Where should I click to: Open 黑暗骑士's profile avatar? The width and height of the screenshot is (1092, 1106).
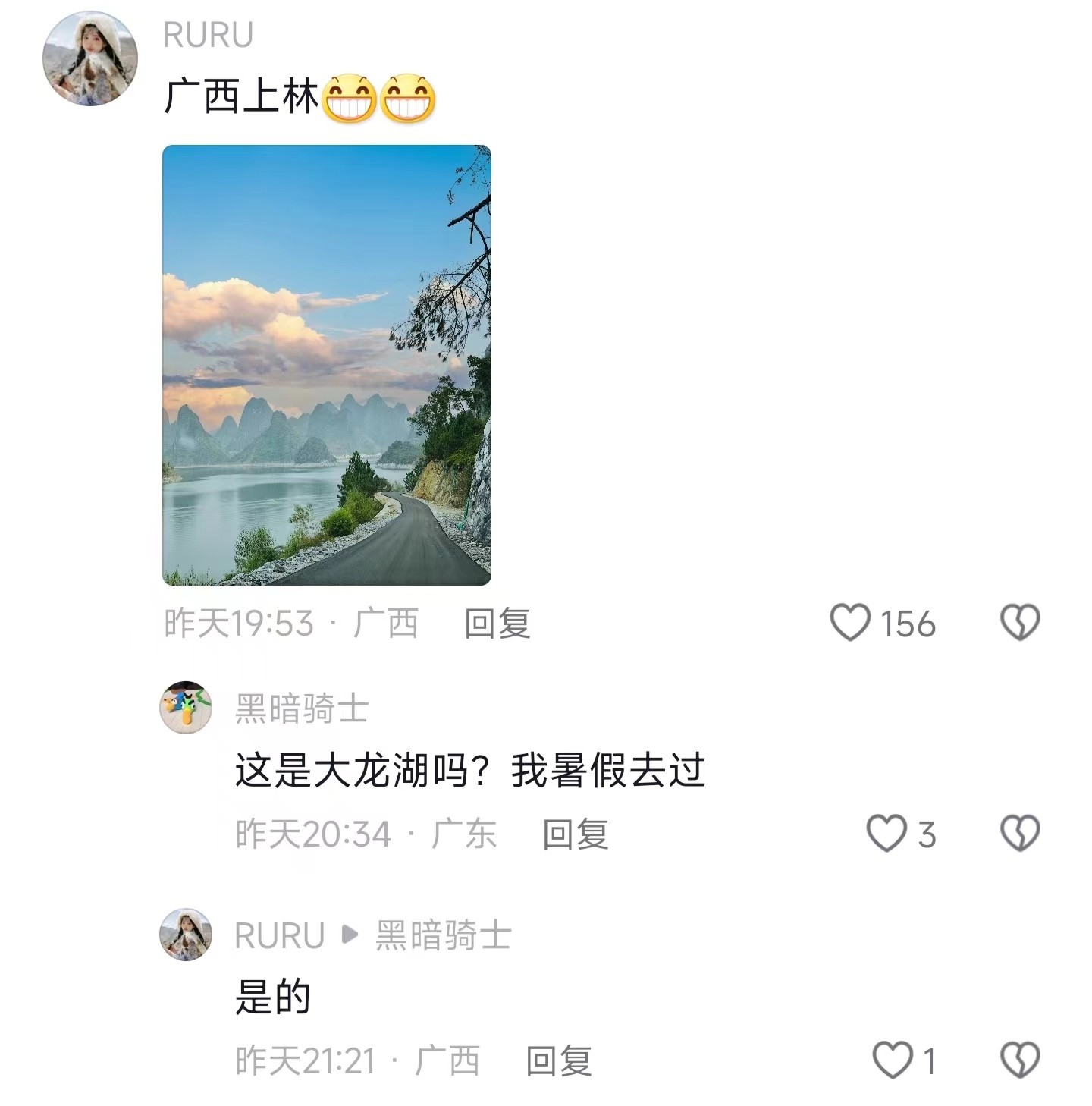pos(186,708)
